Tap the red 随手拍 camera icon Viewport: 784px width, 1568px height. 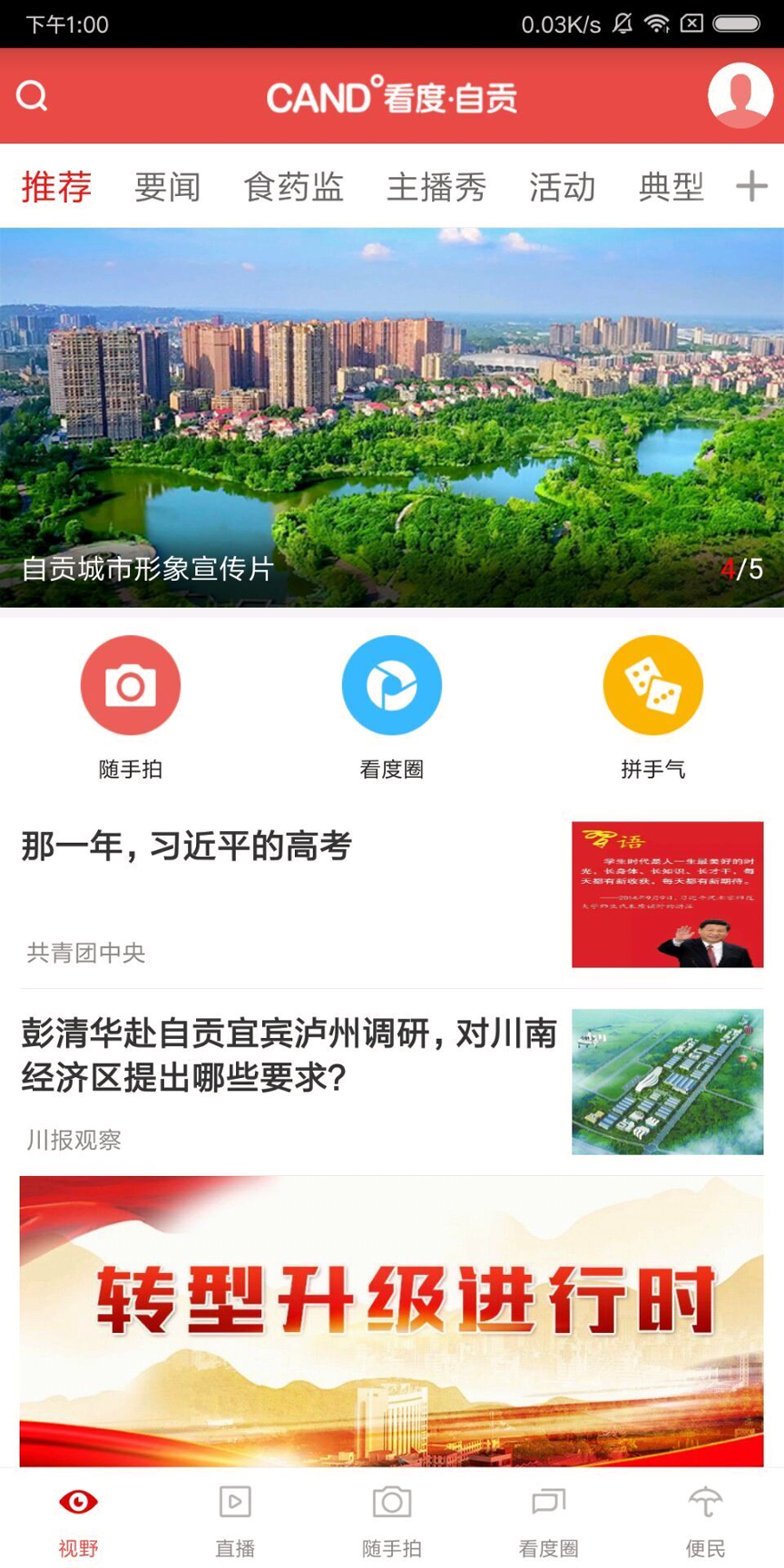(x=131, y=685)
